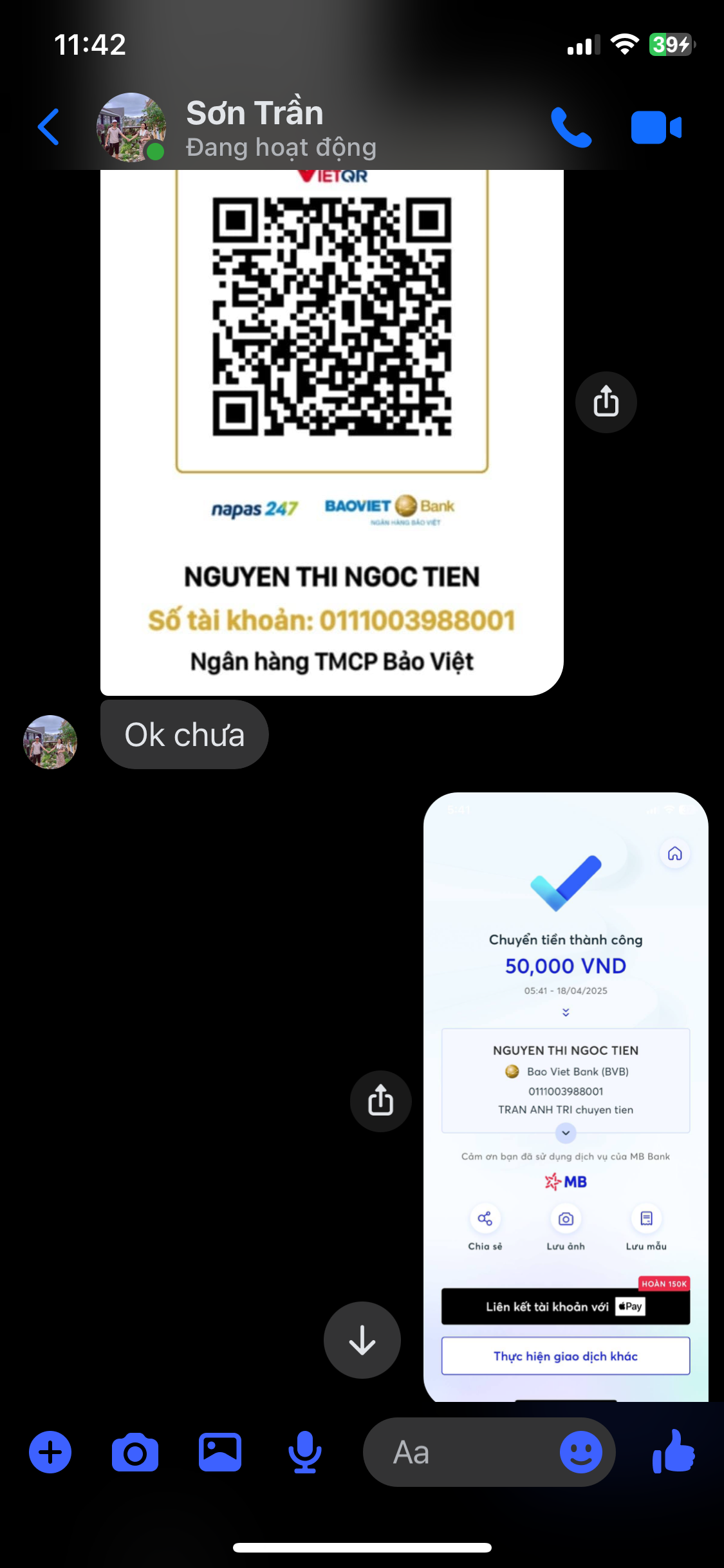Screen dimensions: 724x1568
Task: Jump to the latest messages
Action: click(x=362, y=1340)
